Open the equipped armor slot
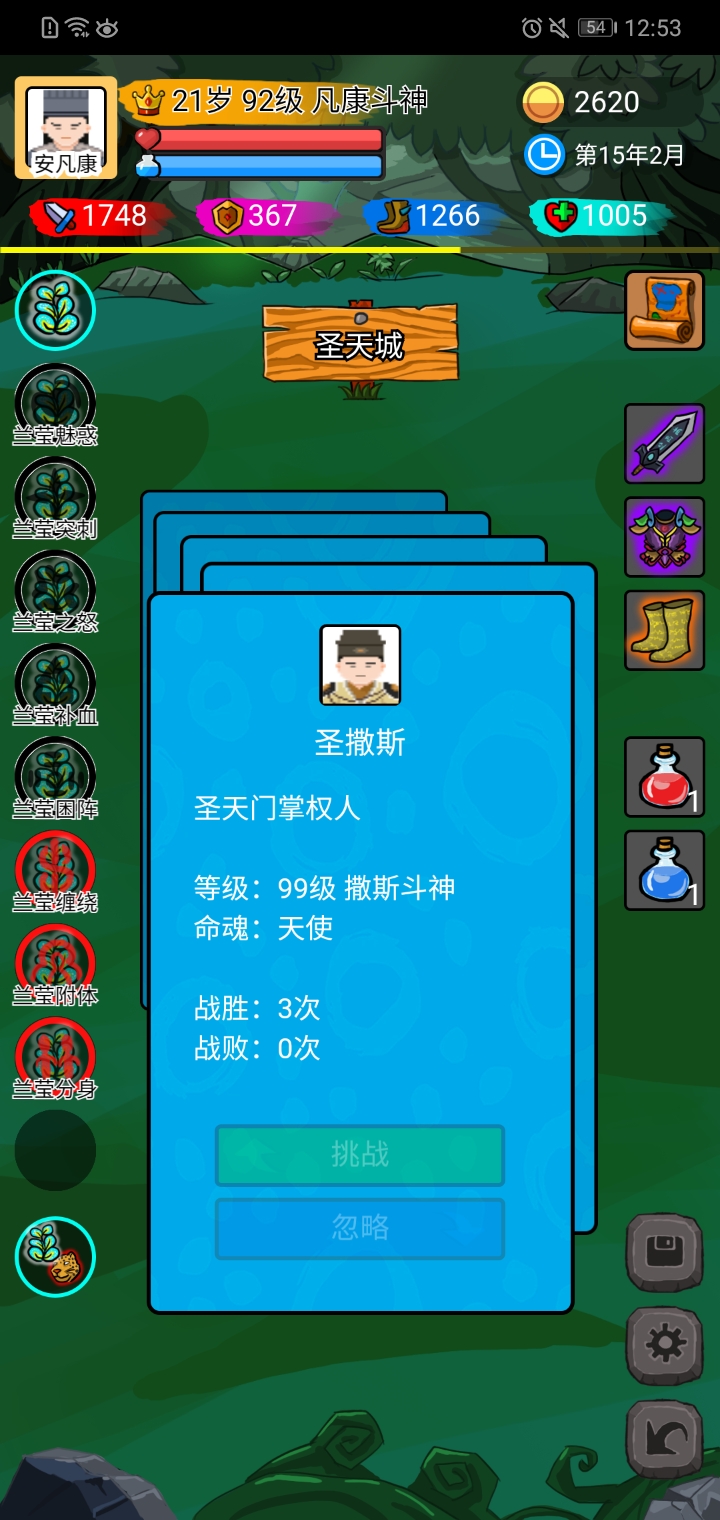The height and width of the screenshot is (1520, 720). pyautogui.click(x=665, y=537)
